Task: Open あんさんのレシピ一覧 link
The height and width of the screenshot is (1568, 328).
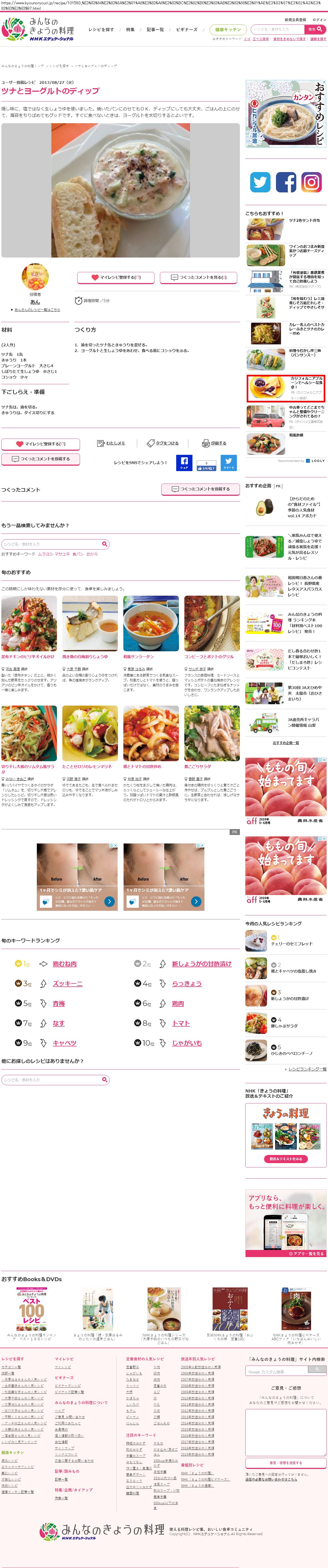Action: point(37,310)
